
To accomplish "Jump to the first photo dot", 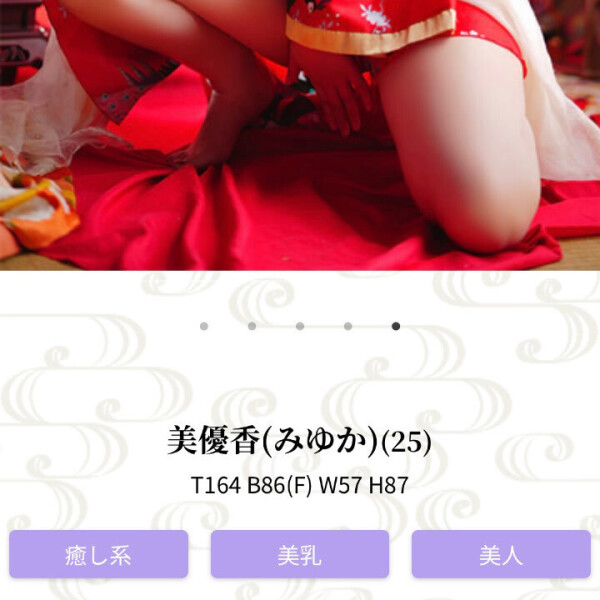I will 204,326.
